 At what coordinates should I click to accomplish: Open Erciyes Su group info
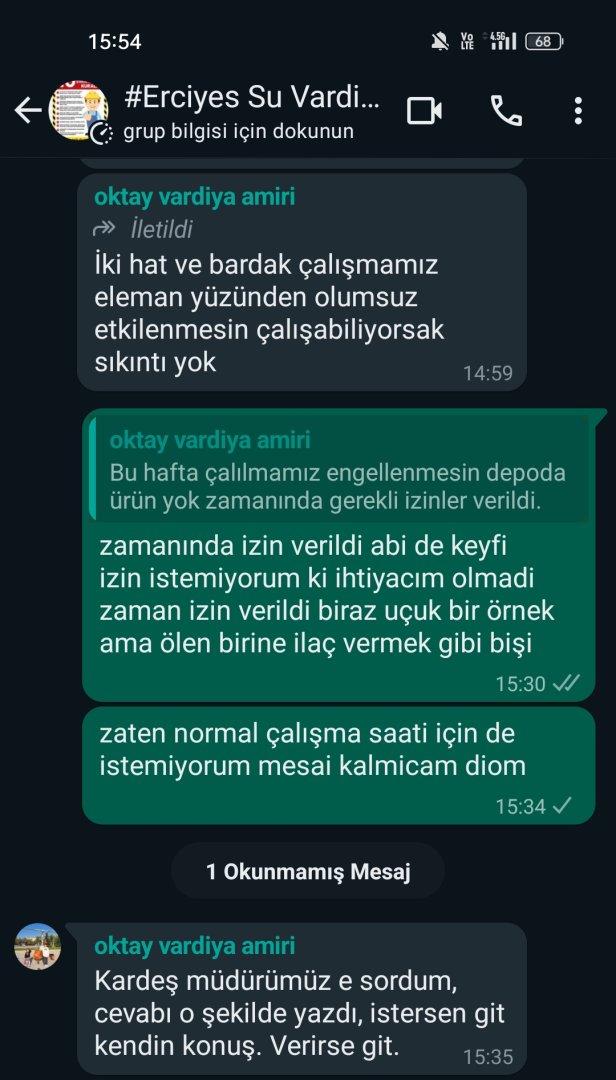pyautogui.click(x=250, y=112)
